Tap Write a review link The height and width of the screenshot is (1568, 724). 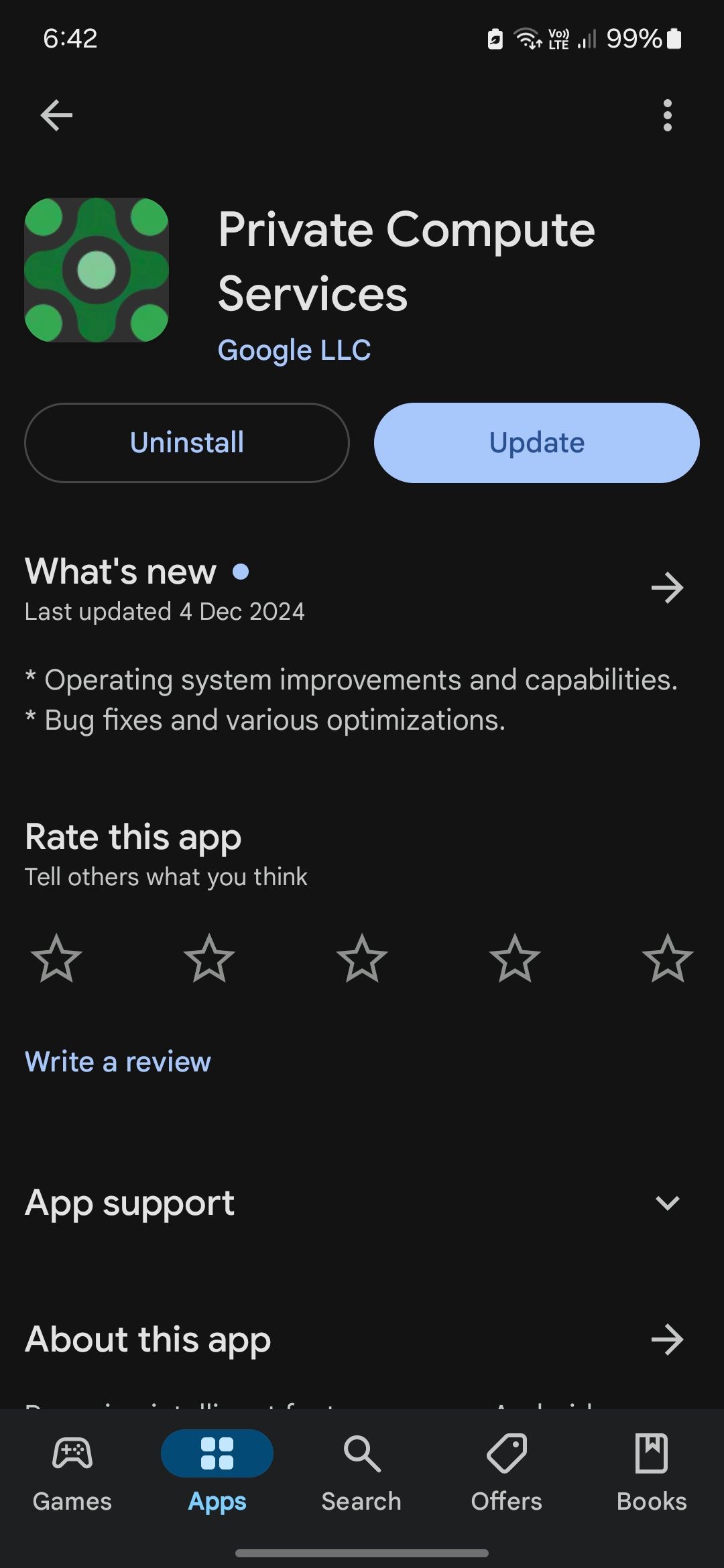[x=118, y=1061]
